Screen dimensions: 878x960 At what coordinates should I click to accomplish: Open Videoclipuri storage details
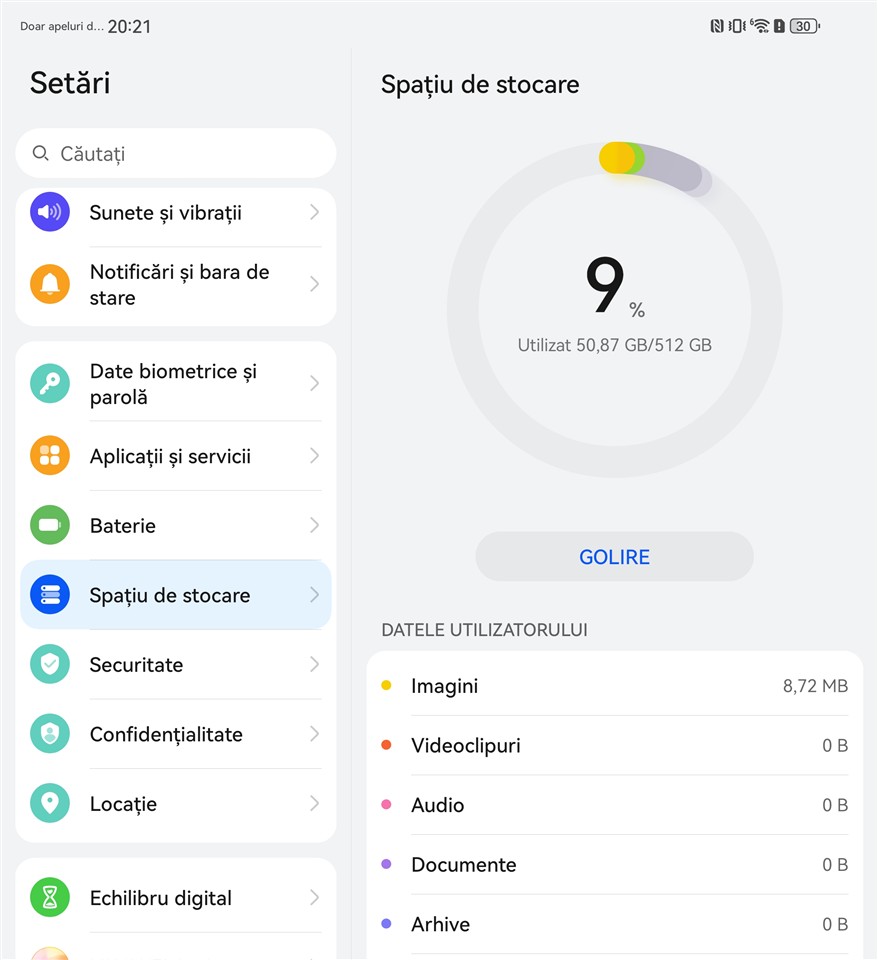click(x=614, y=746)
